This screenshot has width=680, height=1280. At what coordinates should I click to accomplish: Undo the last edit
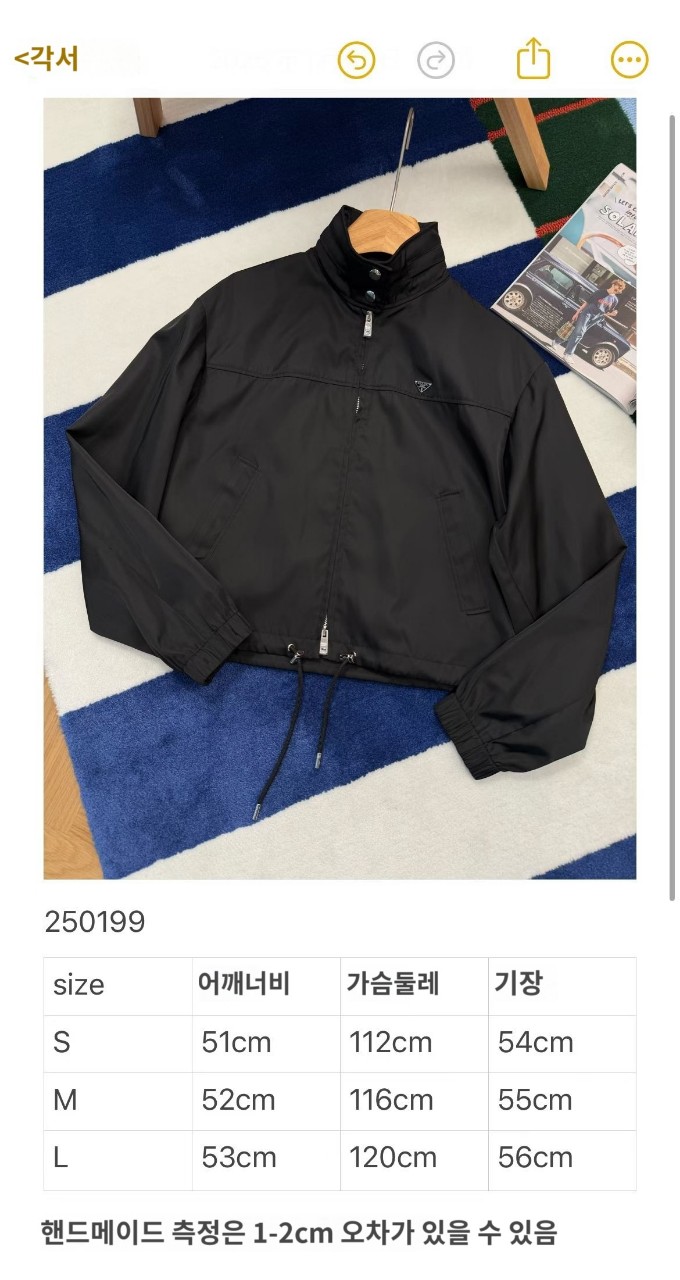pyautogui.click(x=356, y=61)
